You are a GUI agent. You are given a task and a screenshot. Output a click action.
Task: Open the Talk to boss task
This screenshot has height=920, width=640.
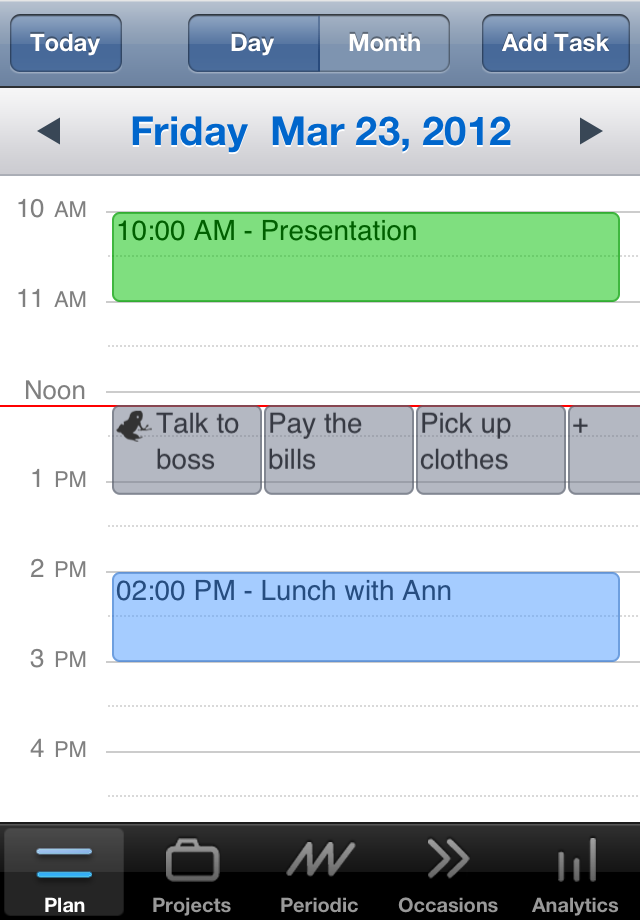187,450
